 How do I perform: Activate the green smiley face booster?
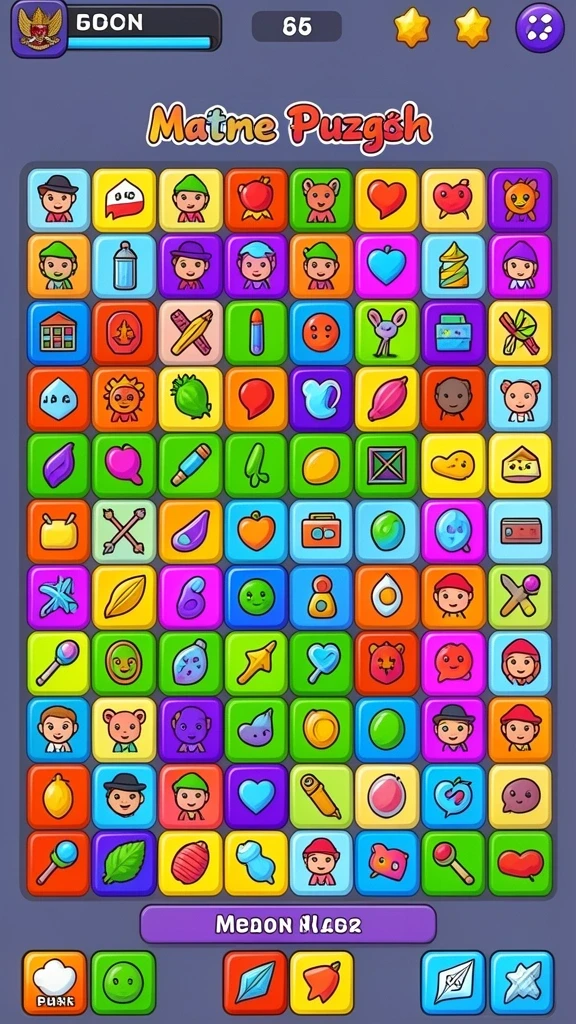123,982
